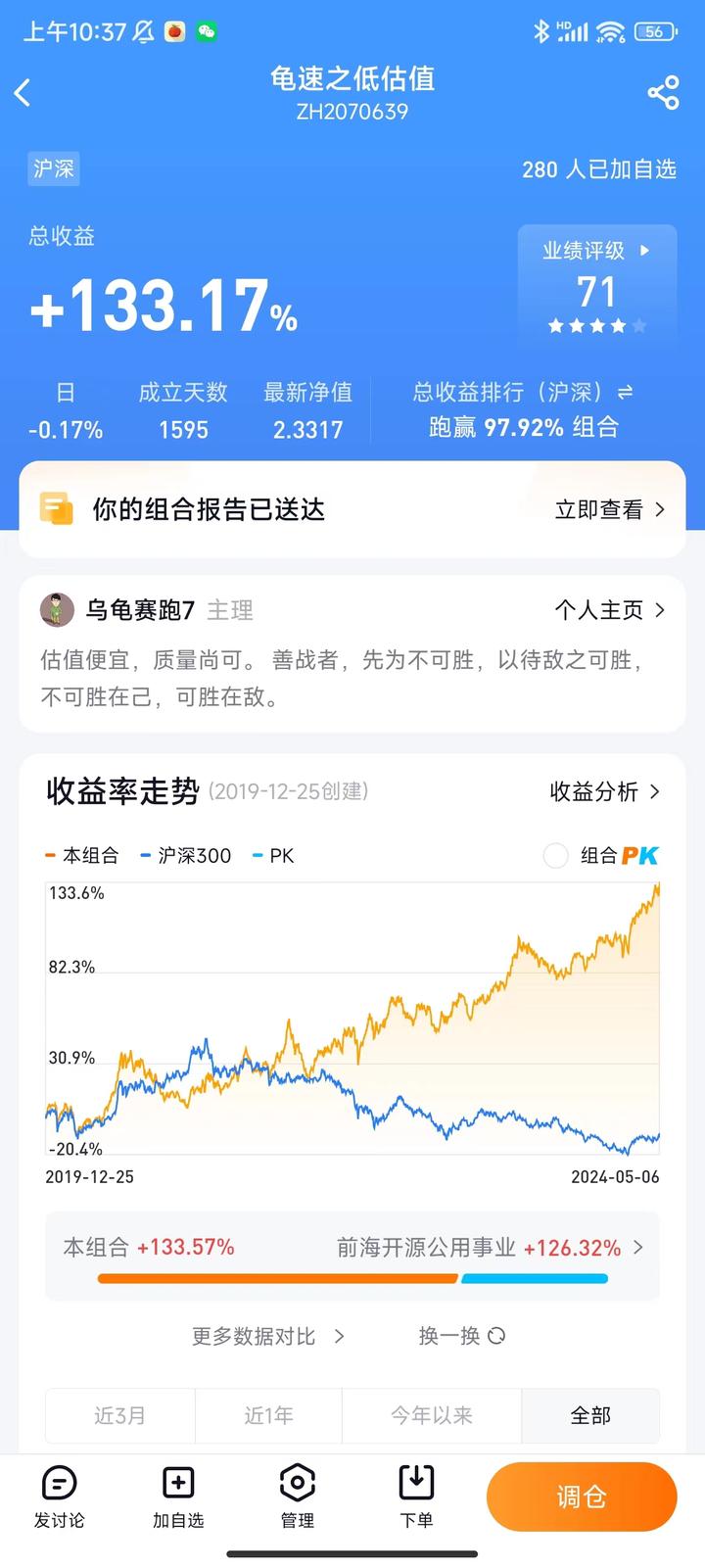Share the portfolio via the share icon
The height and width of the screenshot is (1568, 705).
click(x=663, y=91)
